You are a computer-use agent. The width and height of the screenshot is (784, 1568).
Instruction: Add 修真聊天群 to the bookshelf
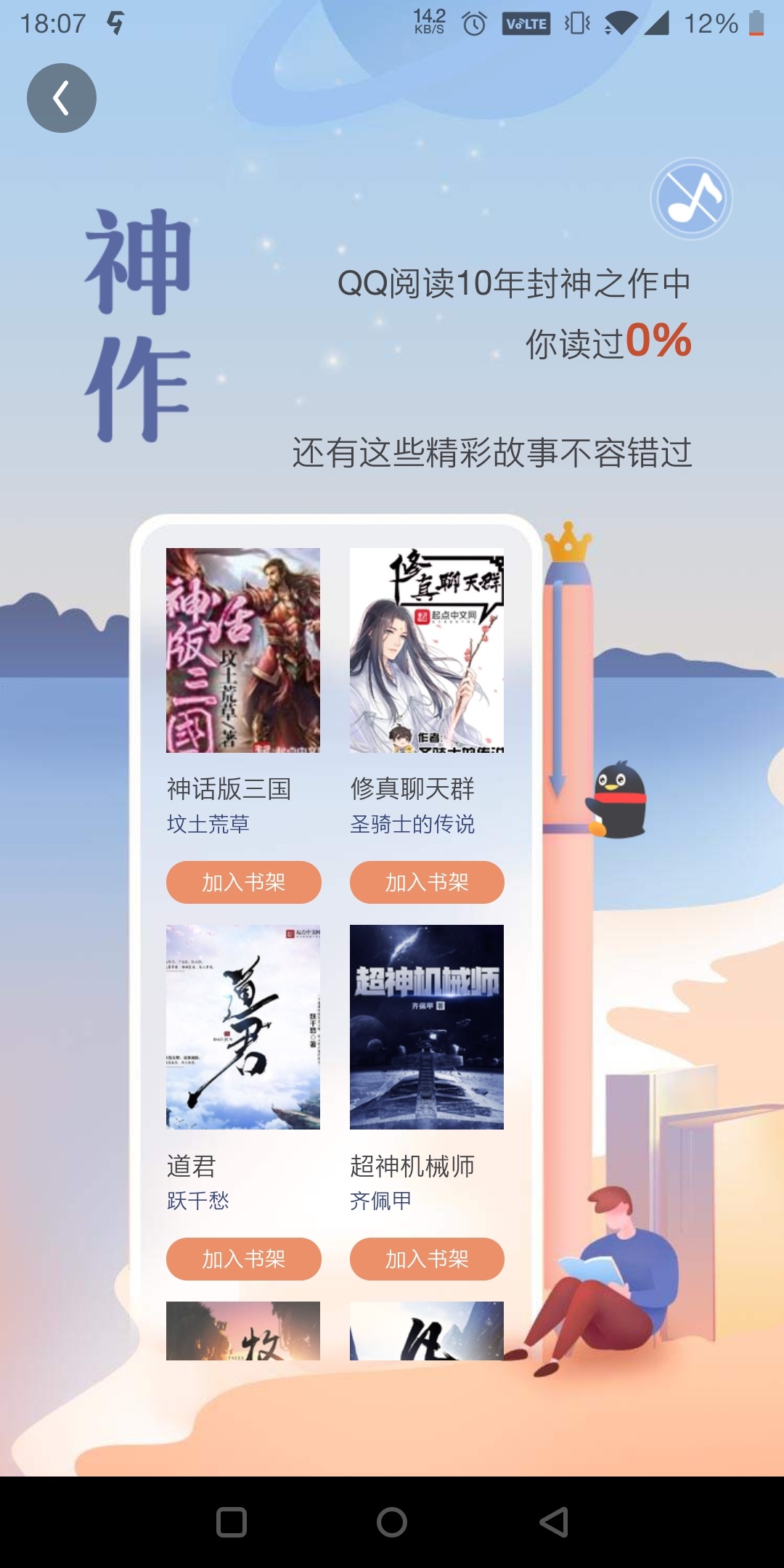pyautogui.click(x=427, y=882)
